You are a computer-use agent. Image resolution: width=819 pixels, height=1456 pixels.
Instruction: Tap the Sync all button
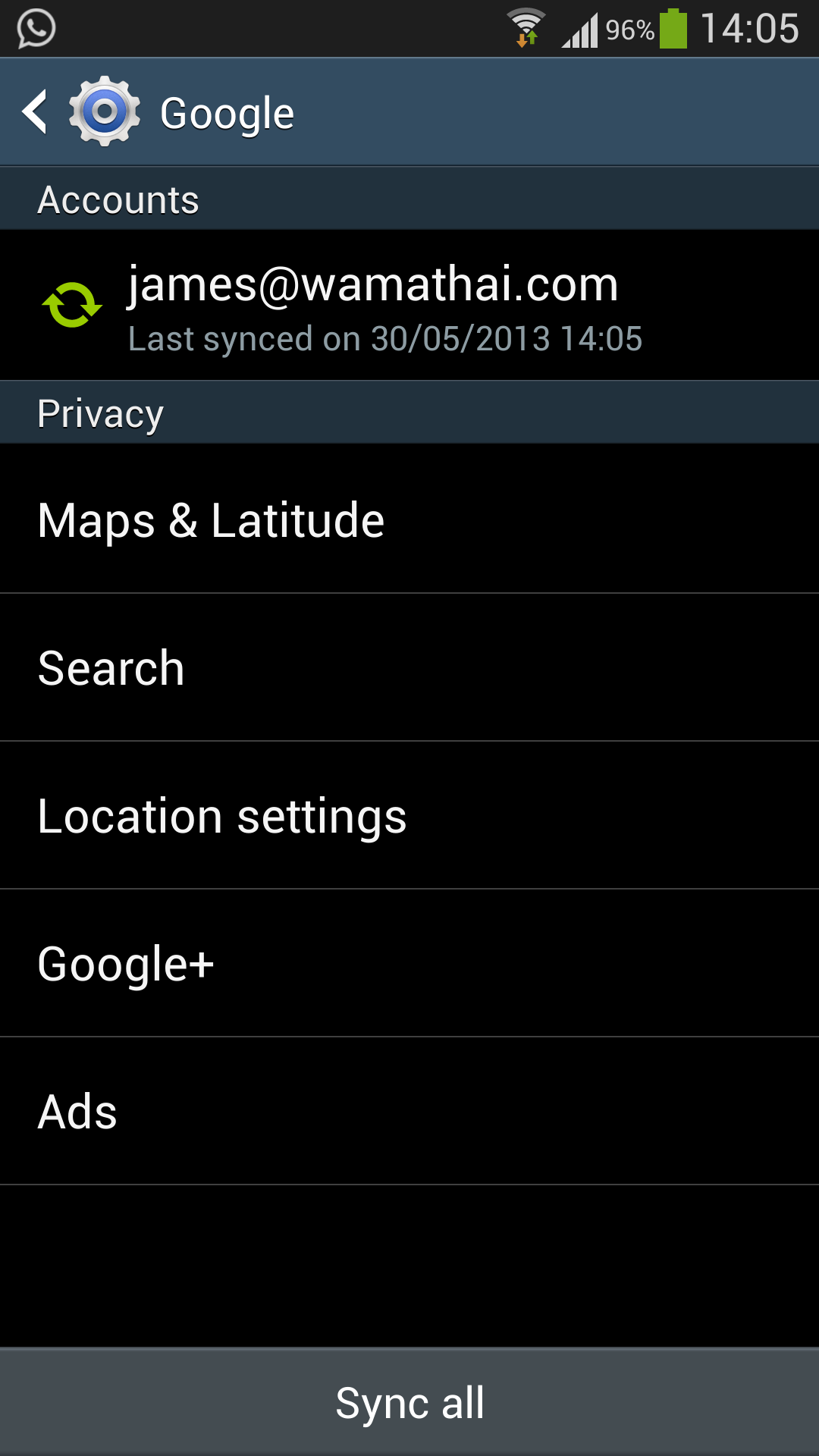click(x=409, y=1402)
